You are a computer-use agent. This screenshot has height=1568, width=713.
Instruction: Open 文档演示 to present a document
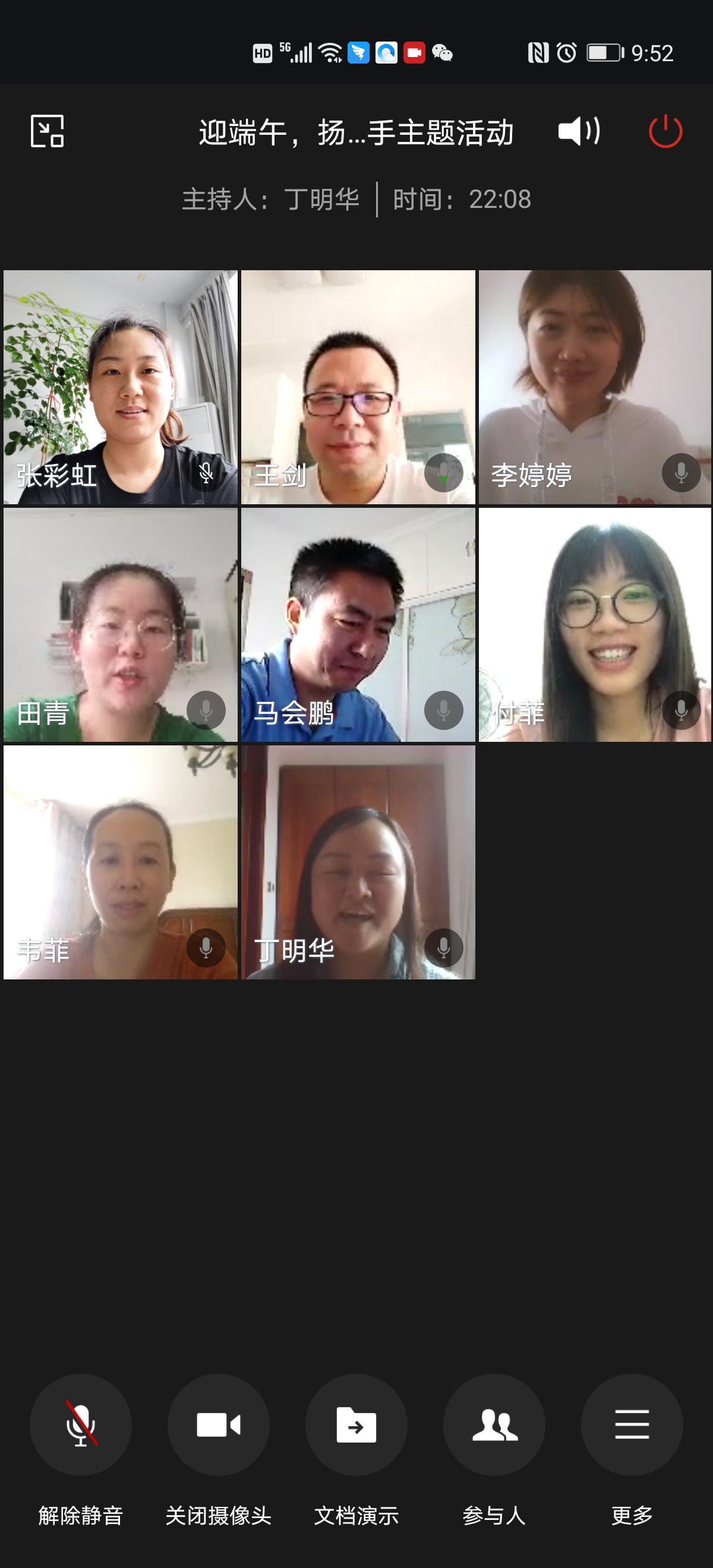356,1424
